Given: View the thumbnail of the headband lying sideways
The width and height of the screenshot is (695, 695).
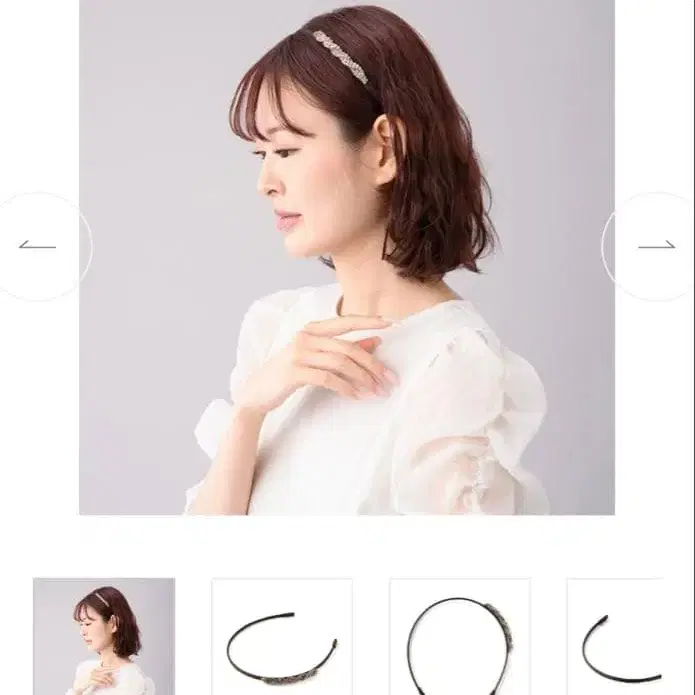Looking at the screenshot, I should tap(282, 636).
